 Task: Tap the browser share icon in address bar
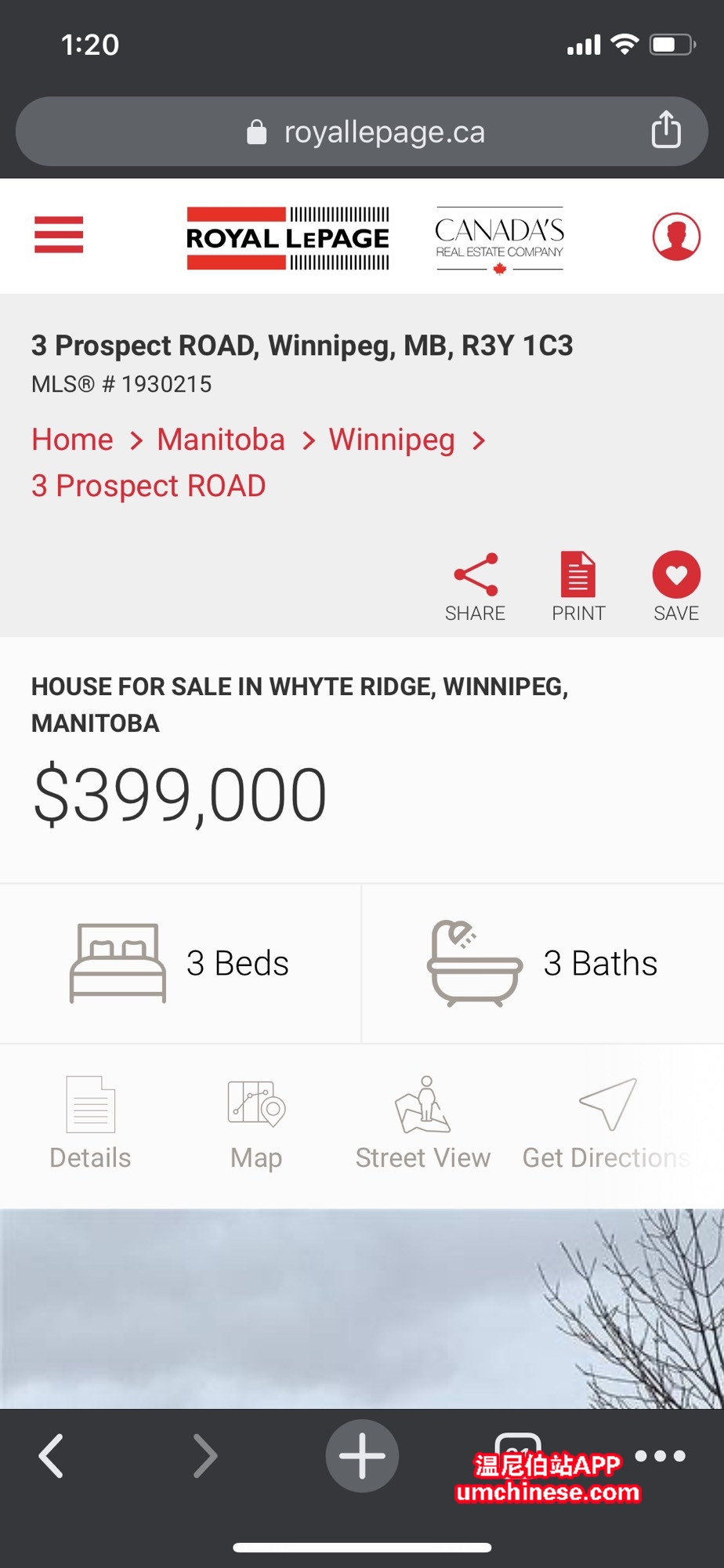point(666,130)
